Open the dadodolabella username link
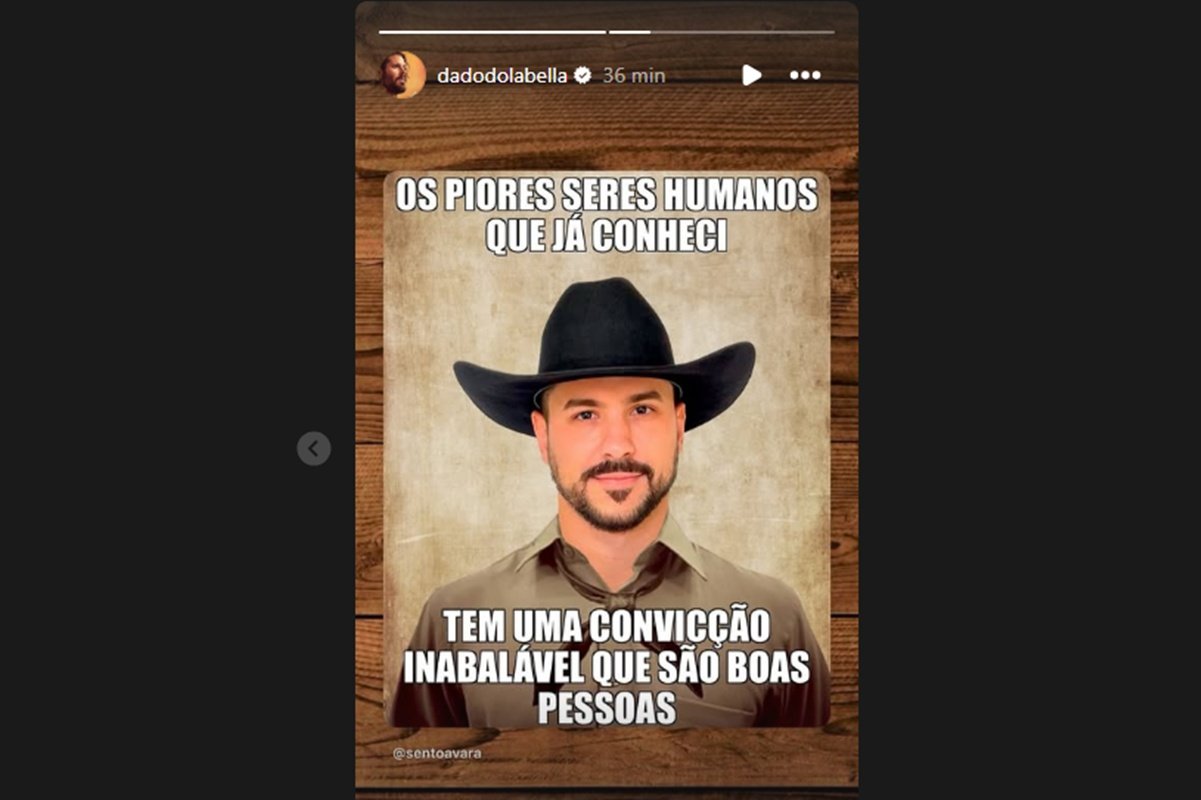The image size is (1201, 800). pos(501,76)
